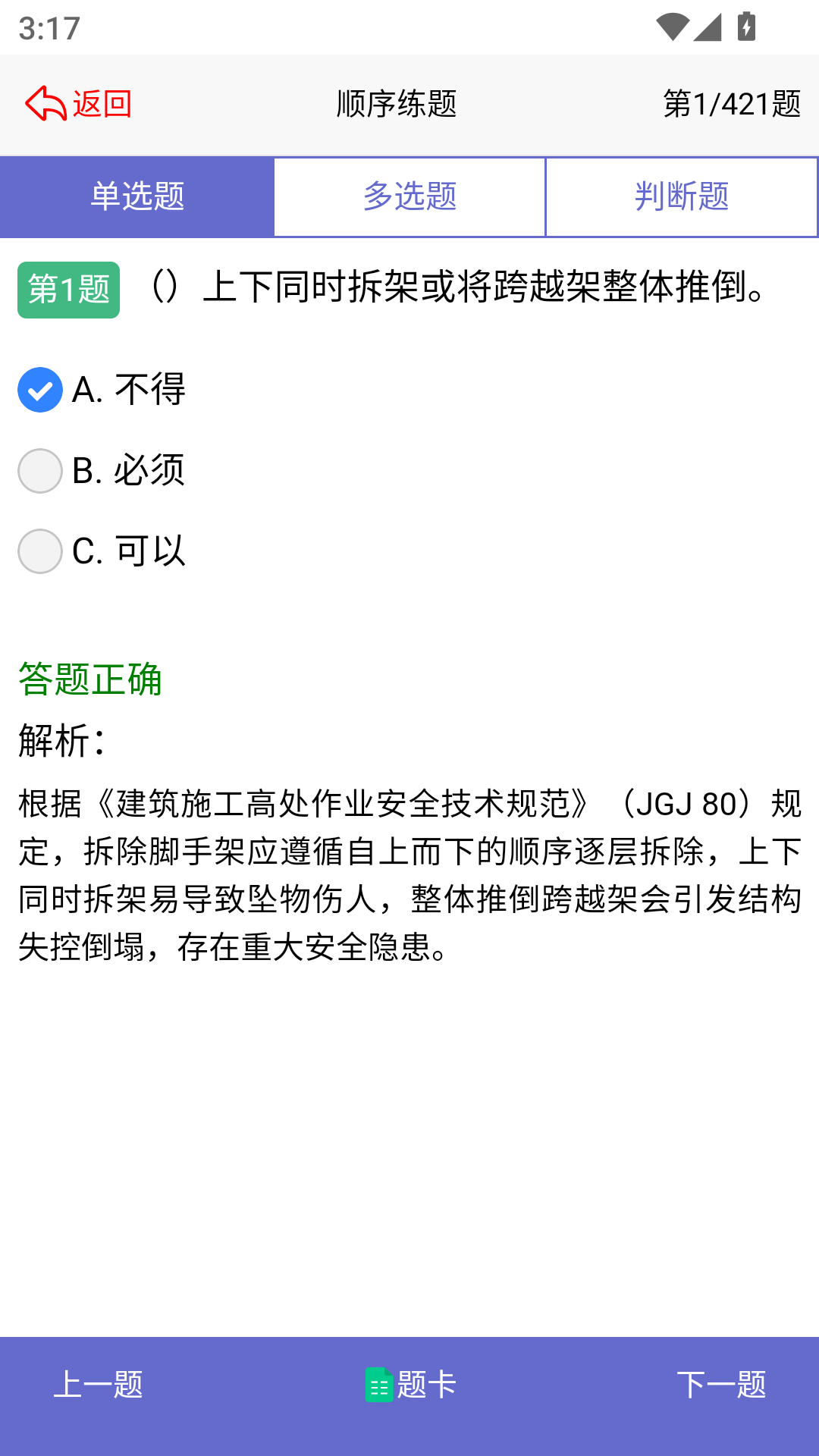
Task: Click the 返回 back label
Action: pyautogui.click(x=101, y=104)
